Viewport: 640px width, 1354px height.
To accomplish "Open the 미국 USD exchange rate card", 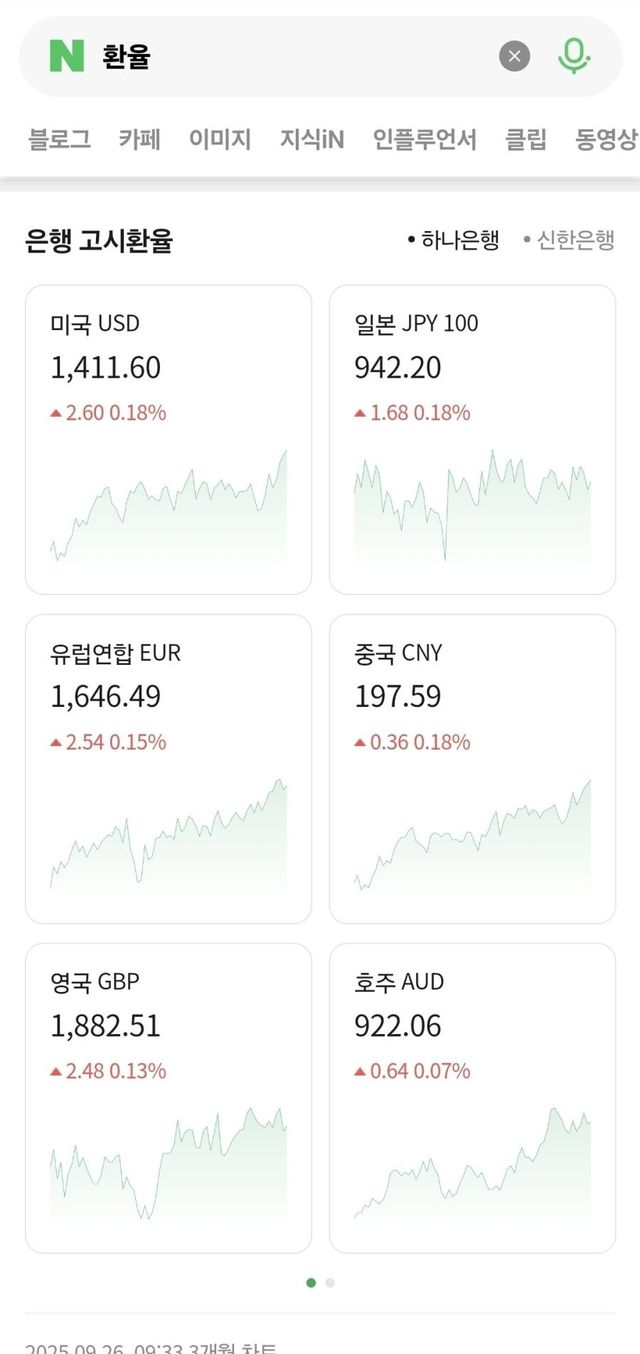I will point(168,440).
